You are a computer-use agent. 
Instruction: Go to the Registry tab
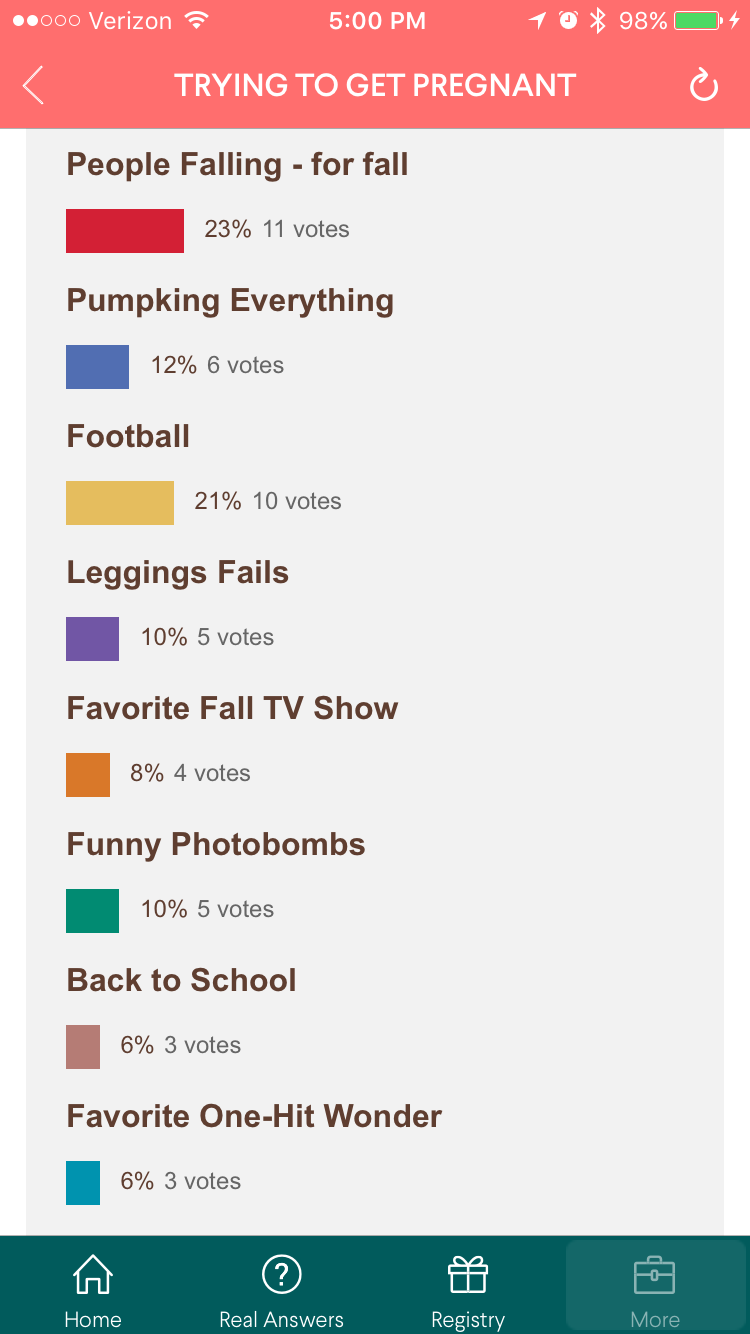(468, 1290)
